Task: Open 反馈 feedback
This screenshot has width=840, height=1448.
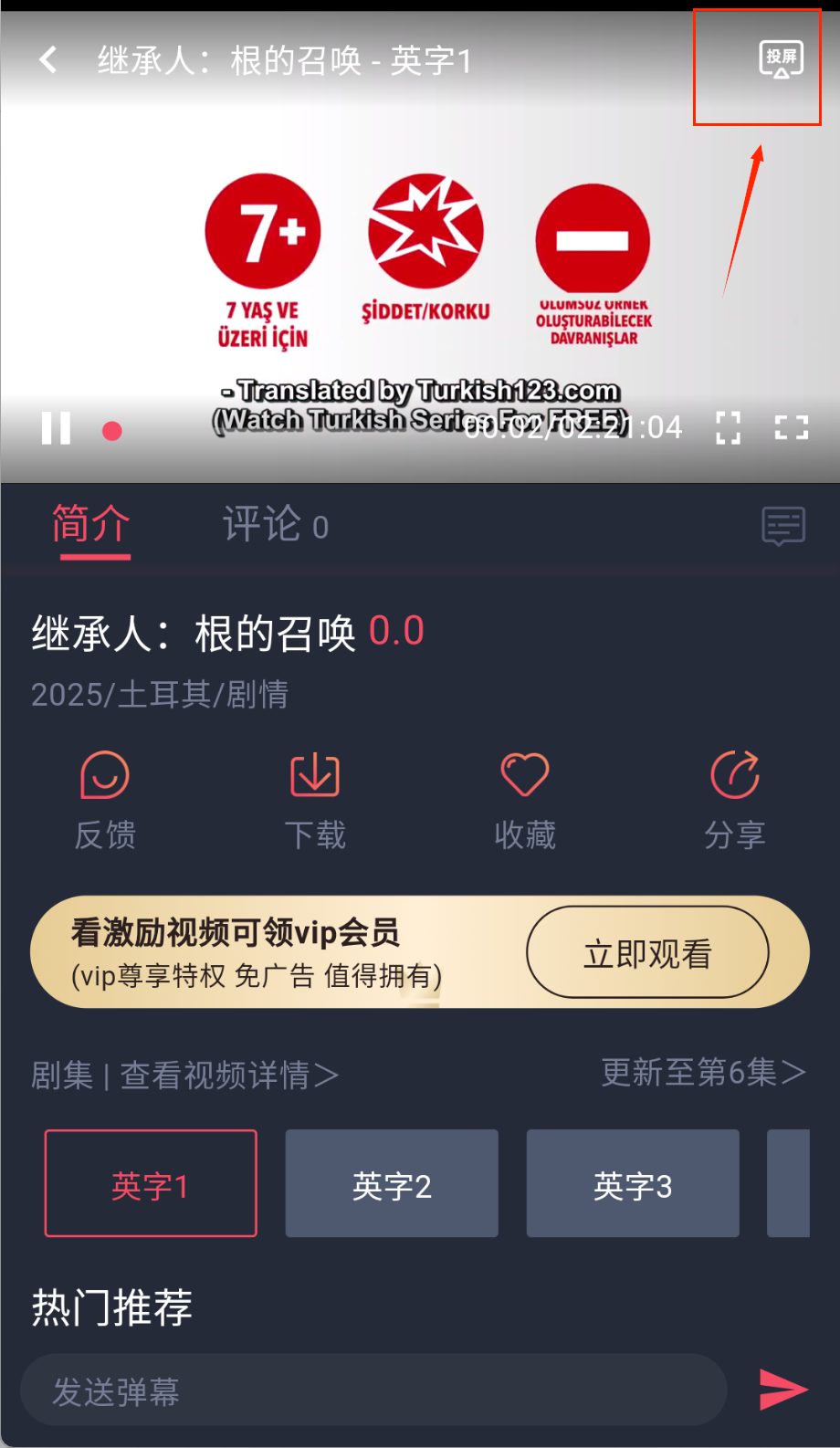Action: (x=105, y=800)
